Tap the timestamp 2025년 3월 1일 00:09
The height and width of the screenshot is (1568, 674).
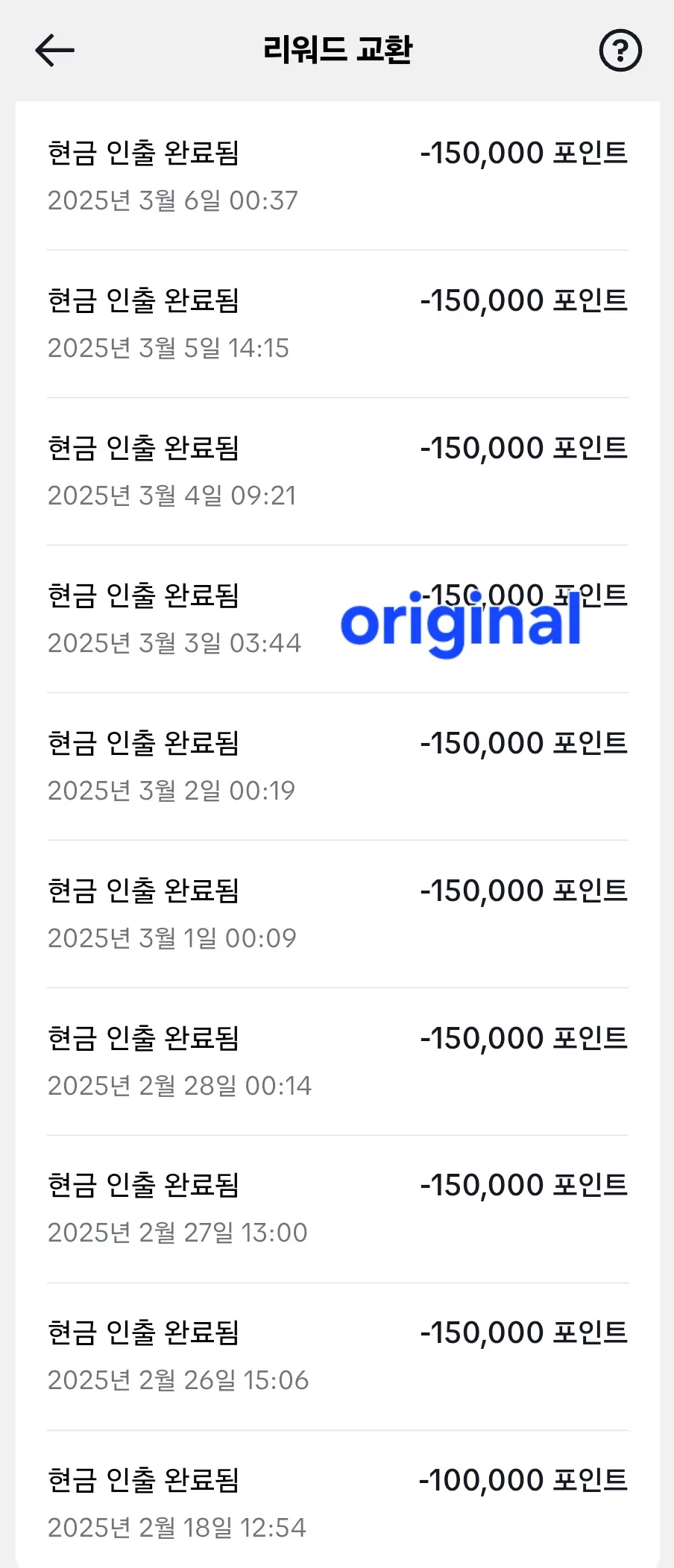tap(172, 938)
